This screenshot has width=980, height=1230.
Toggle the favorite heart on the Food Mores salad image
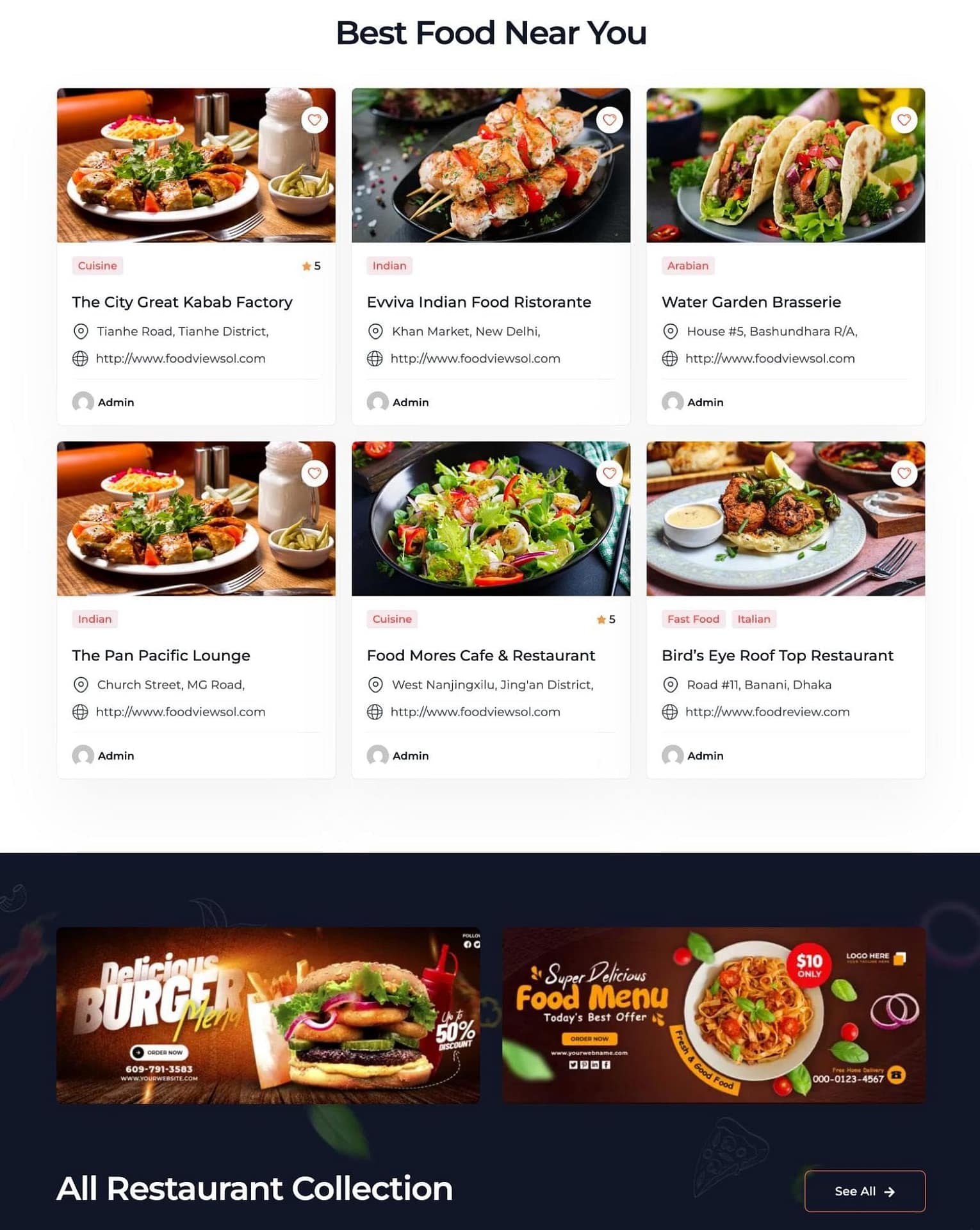pos(609,473)
